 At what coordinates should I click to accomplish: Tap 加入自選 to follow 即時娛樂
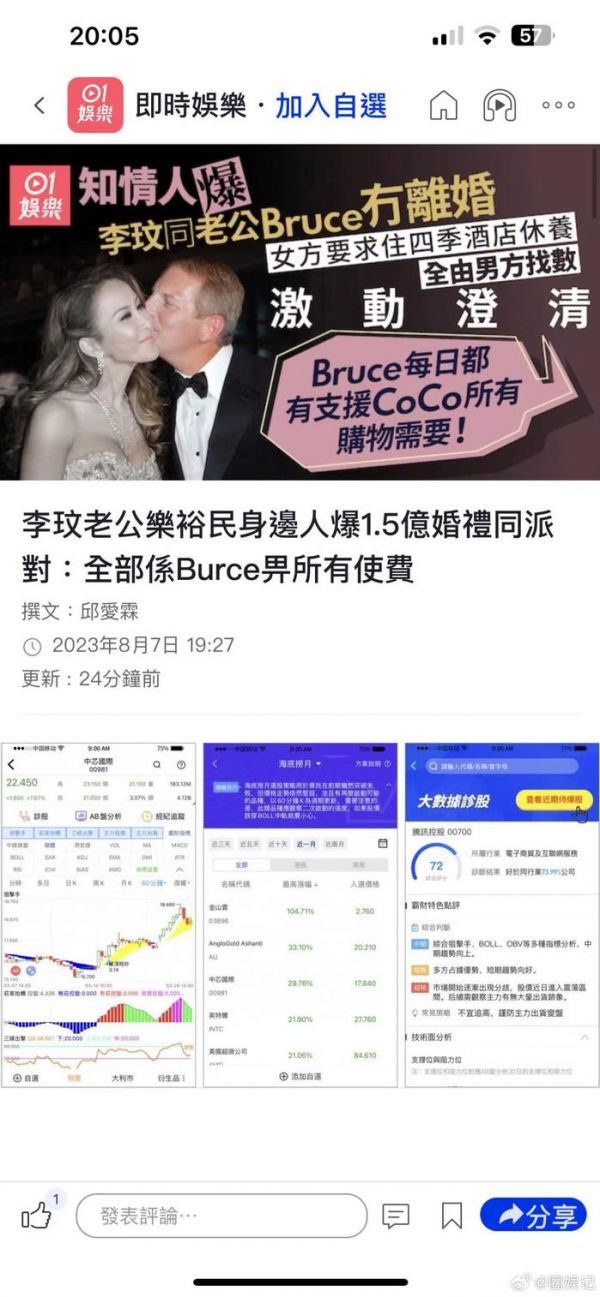click(330, 105)
